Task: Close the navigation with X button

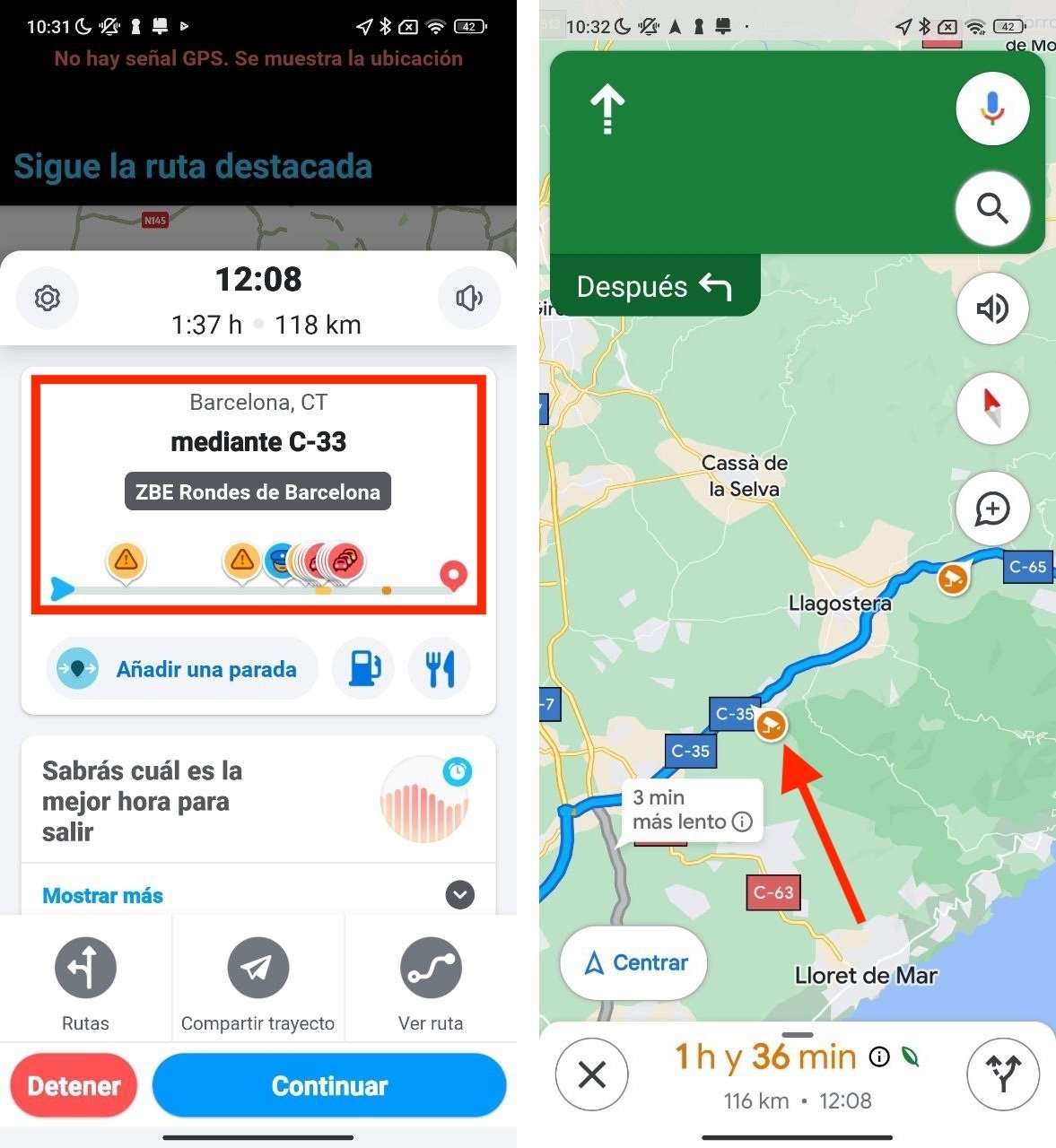Action: 592,1074
